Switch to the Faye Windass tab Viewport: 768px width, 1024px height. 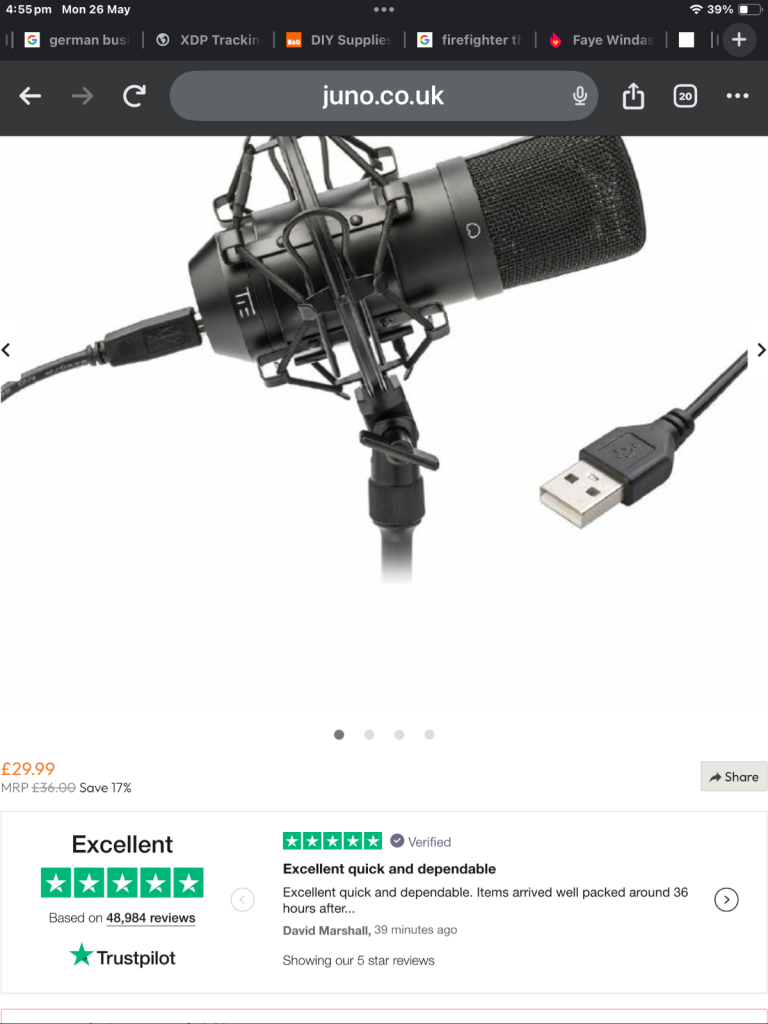[601, 40]
